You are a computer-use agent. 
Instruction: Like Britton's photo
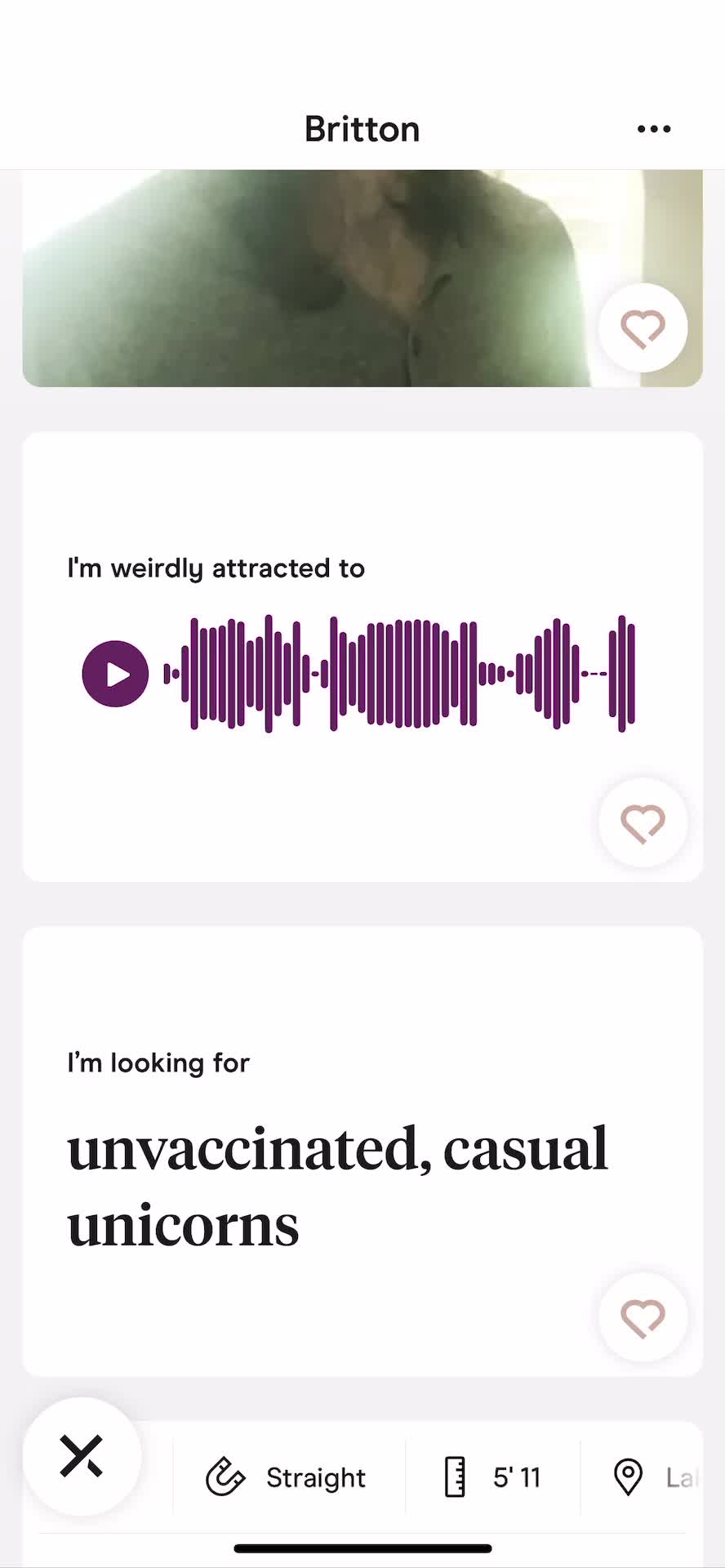(x=643, y=328)
